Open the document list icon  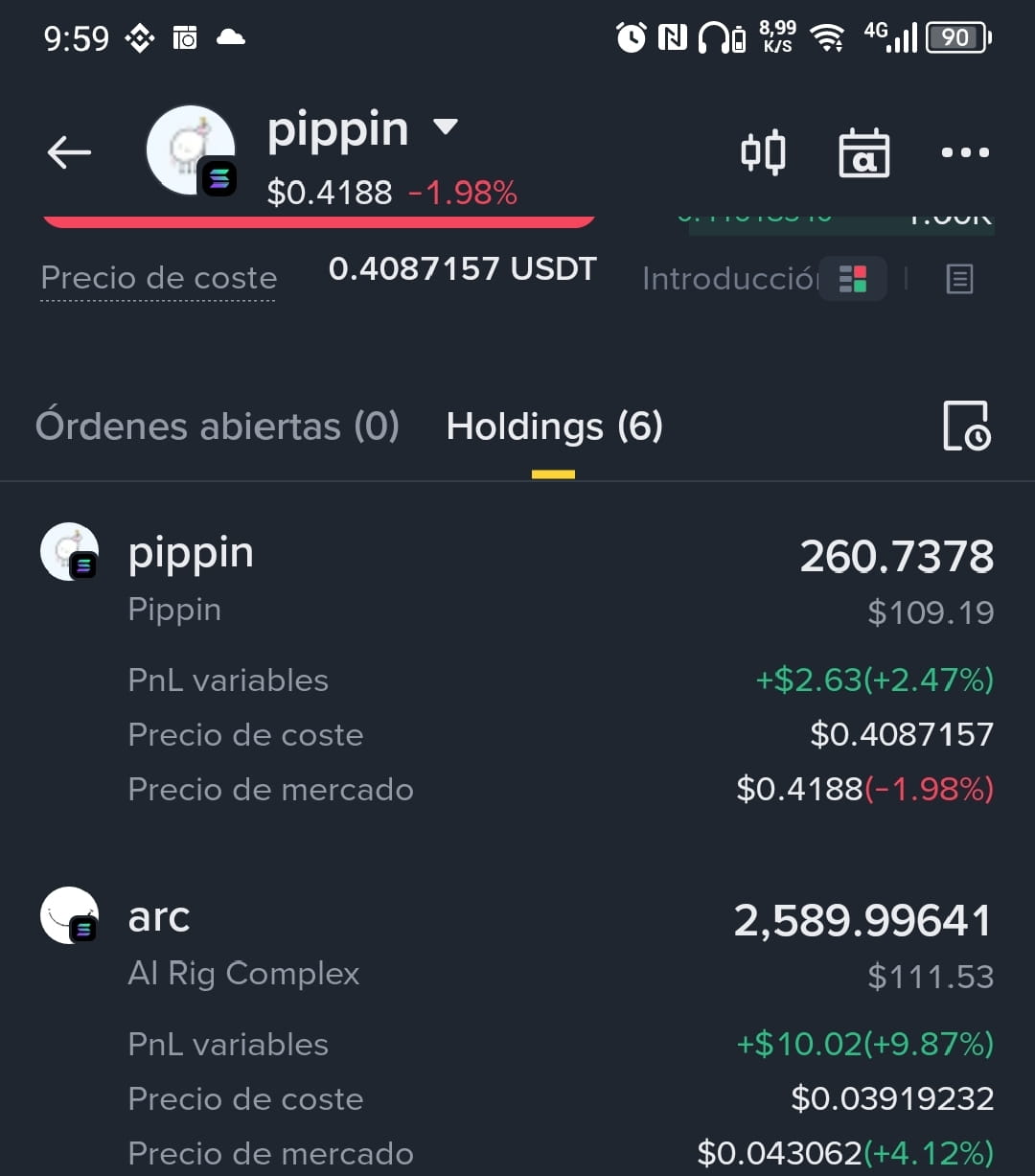tap(959, 279)
